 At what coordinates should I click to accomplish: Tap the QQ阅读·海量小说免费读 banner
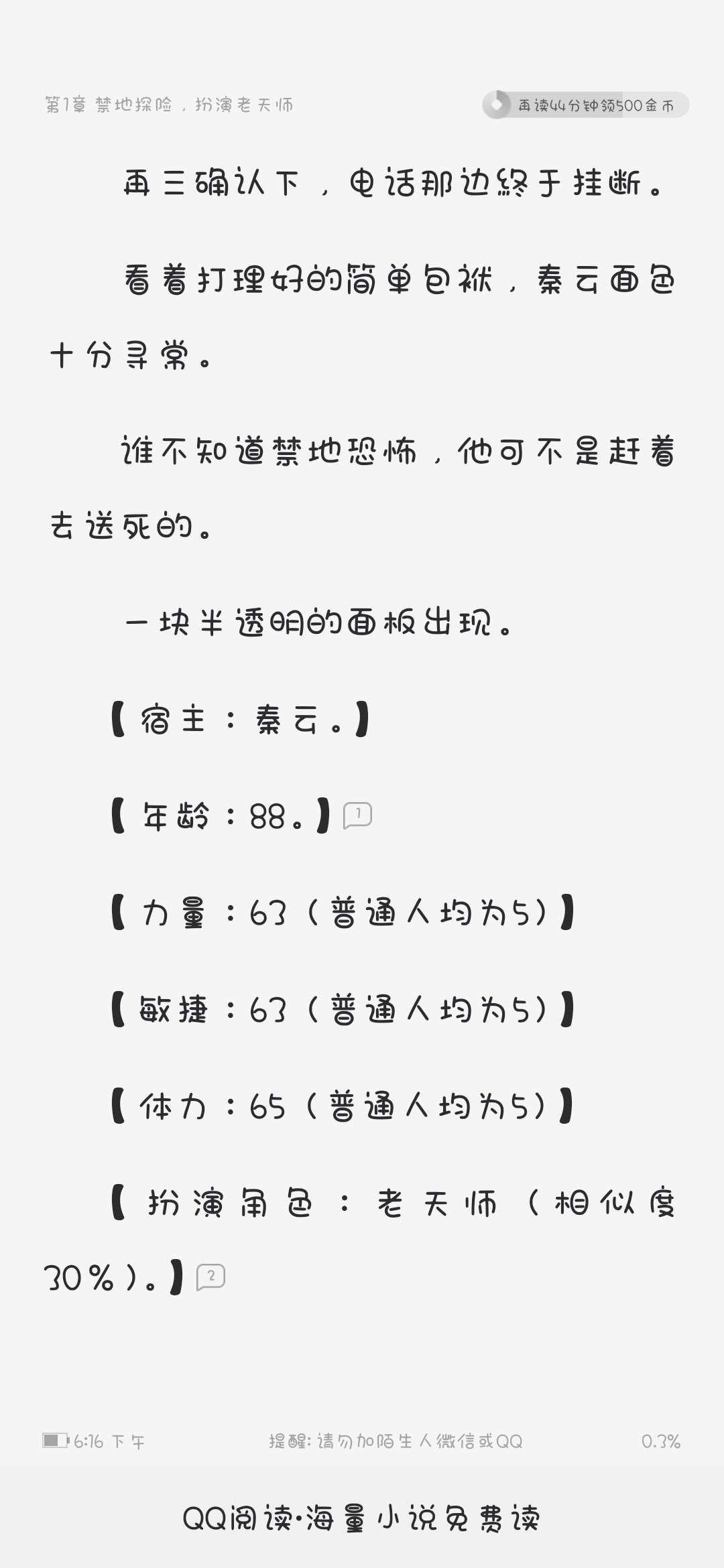pos(362,1518)
